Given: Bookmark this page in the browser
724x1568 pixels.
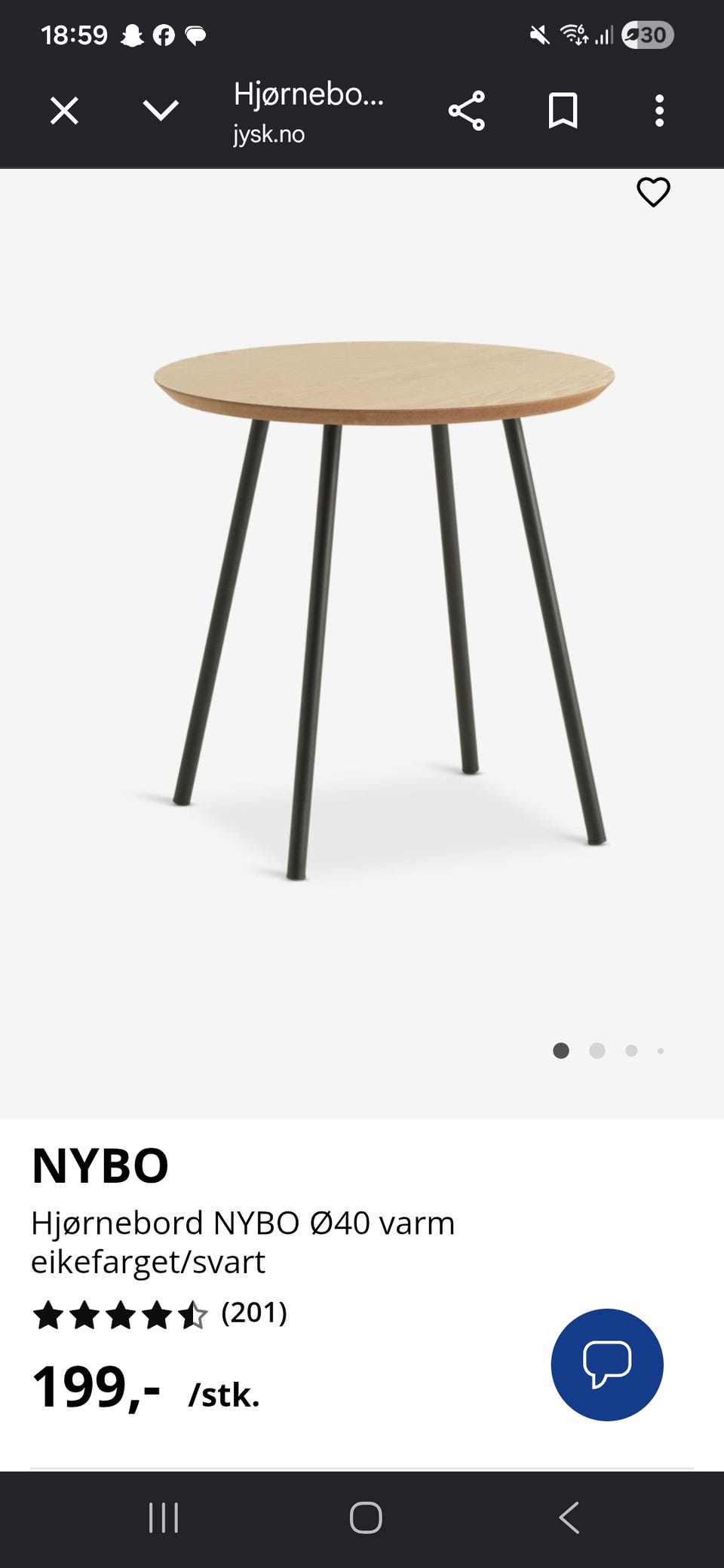Looking at the screenshot, I should [x=563, y=111].
